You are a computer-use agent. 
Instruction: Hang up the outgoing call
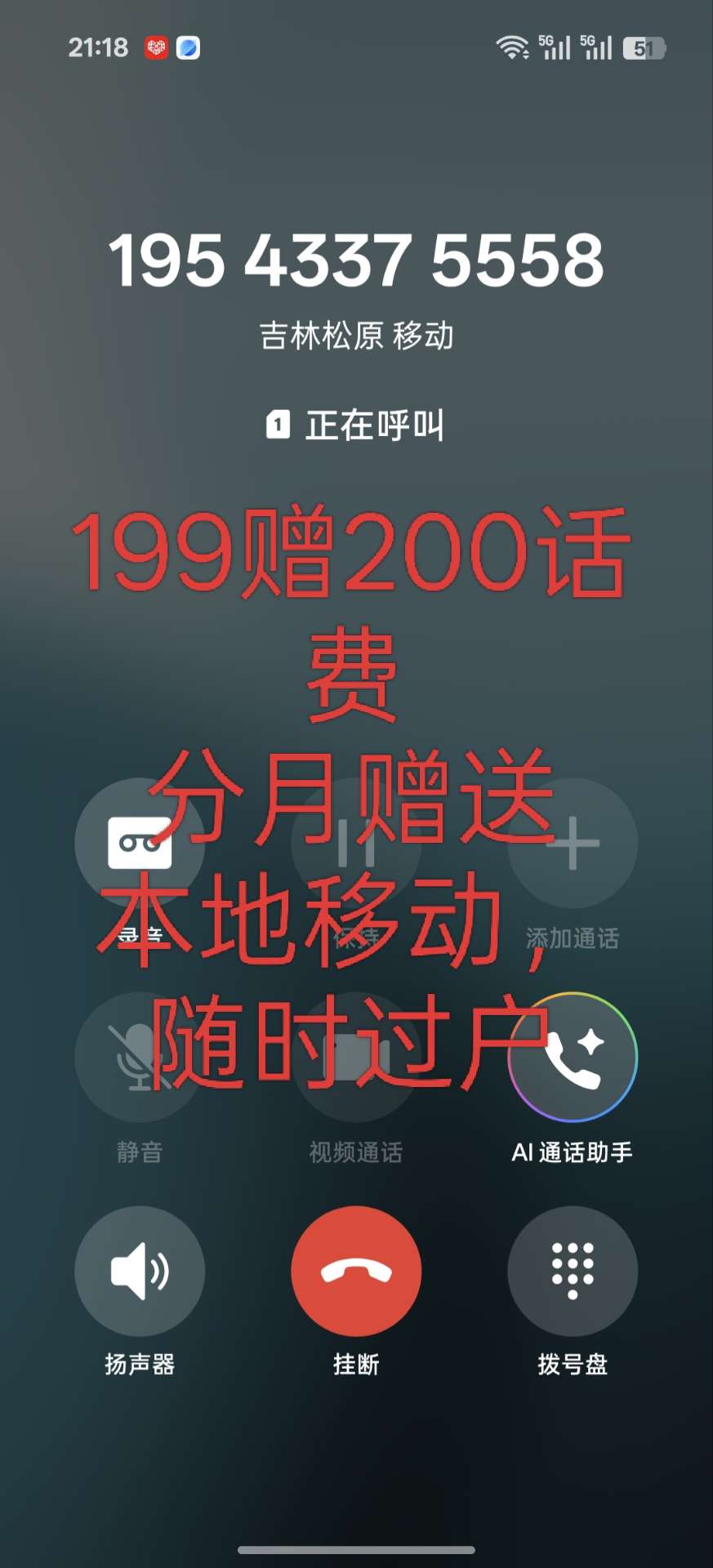[x=356, y=1271]
